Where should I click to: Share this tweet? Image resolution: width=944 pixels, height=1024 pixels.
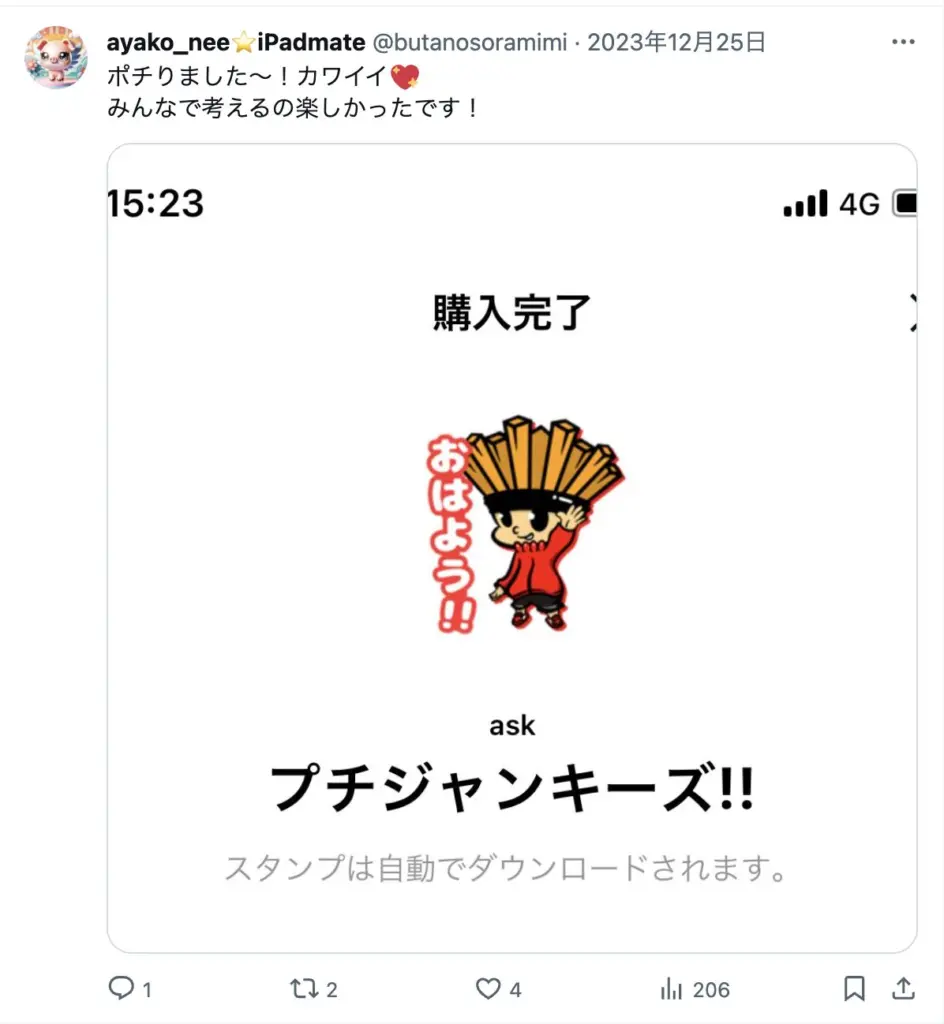point(903,989)
